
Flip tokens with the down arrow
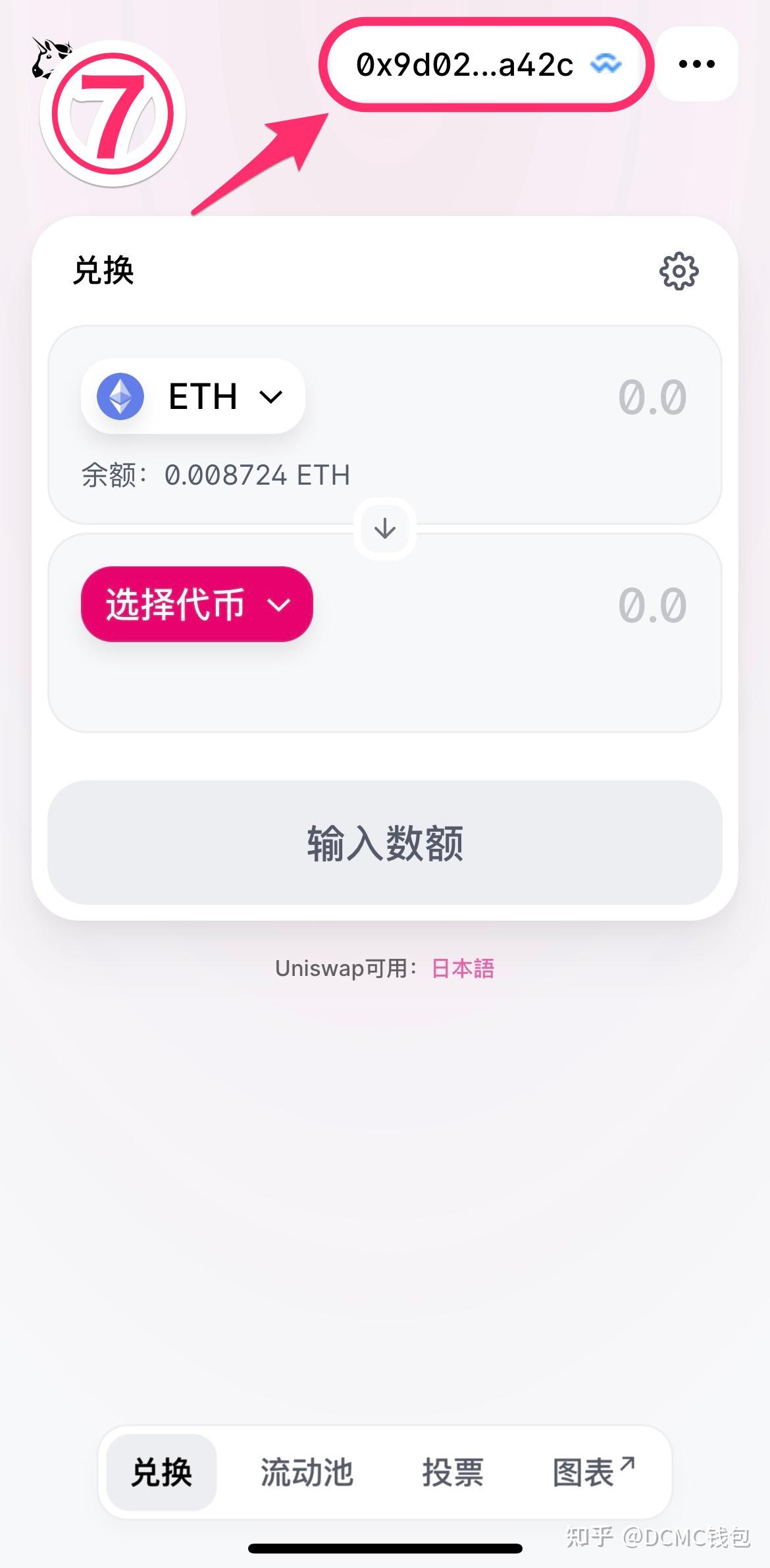(x=385, y=529)
